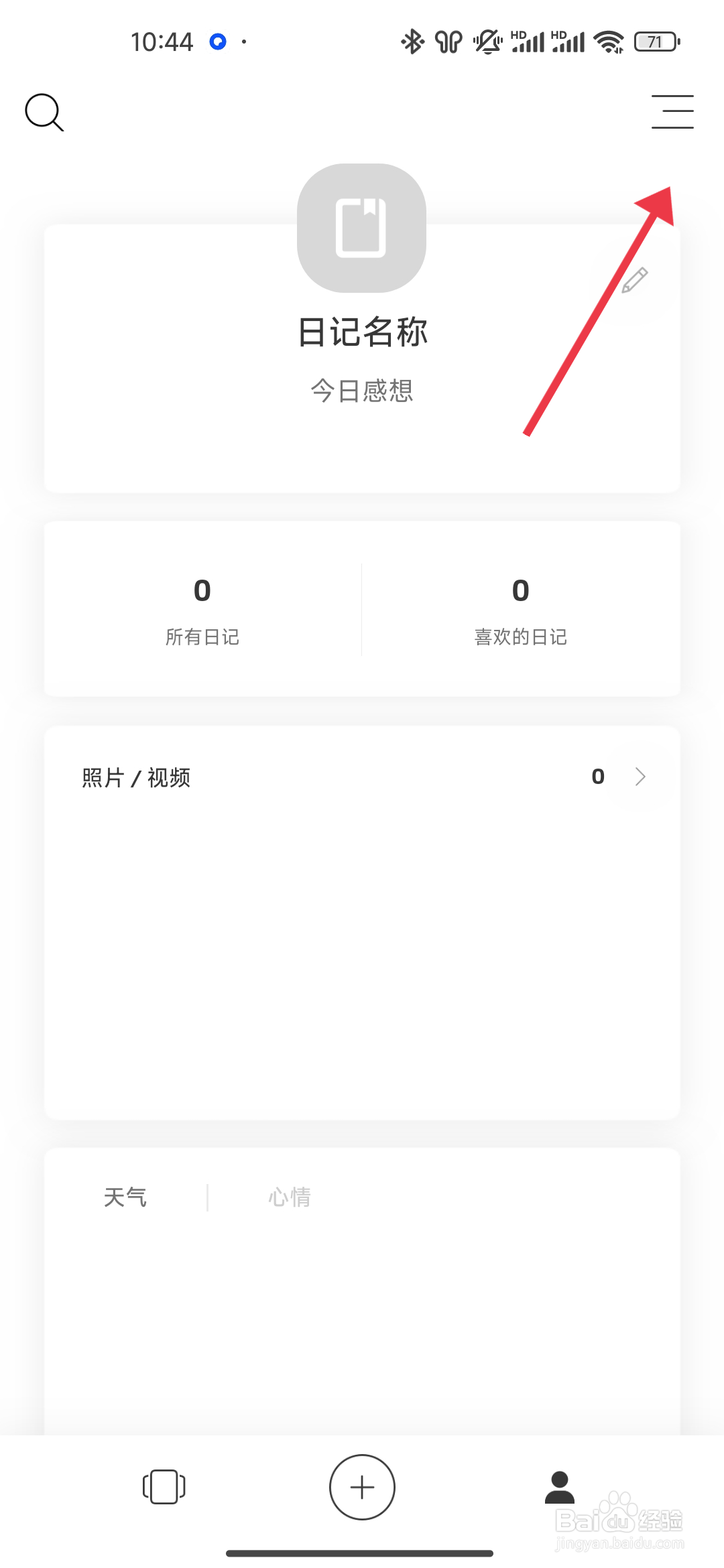Open the search function
The image size is (724, 1568).
point(44,112)
